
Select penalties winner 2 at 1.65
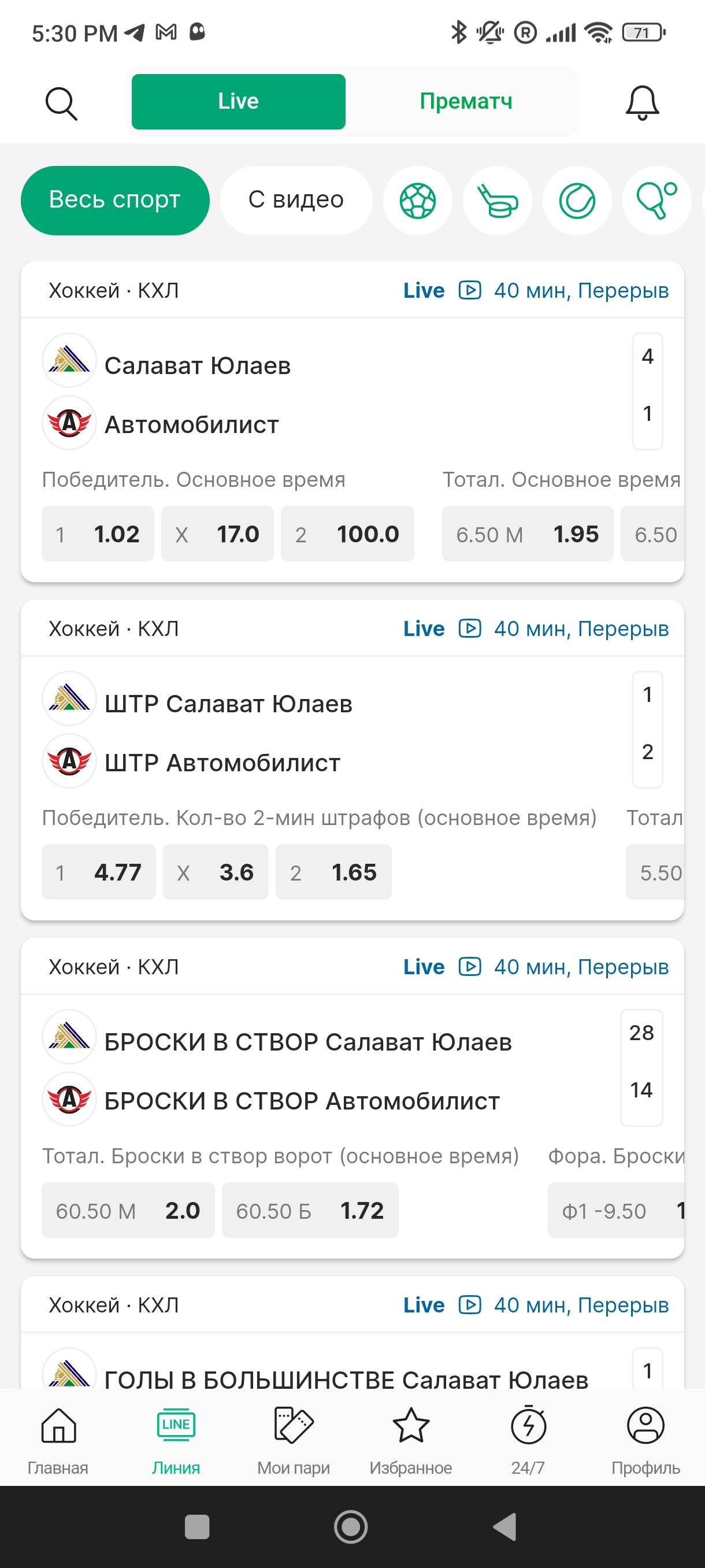(x=333, y=872)
